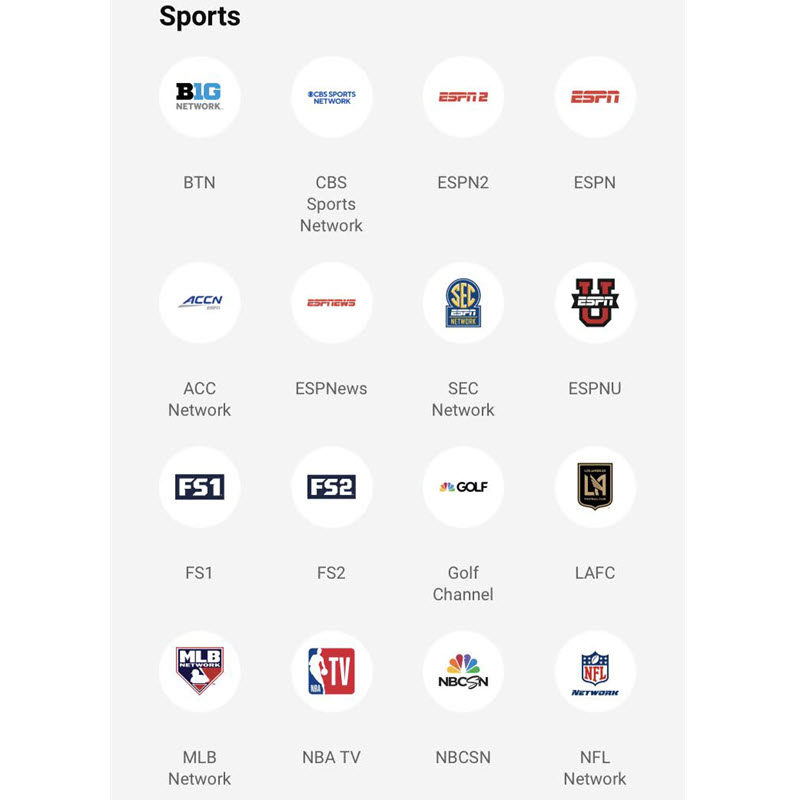This screenshot has width=800, height=800.
Task: Open ACC Network
Action: point(199,303)
